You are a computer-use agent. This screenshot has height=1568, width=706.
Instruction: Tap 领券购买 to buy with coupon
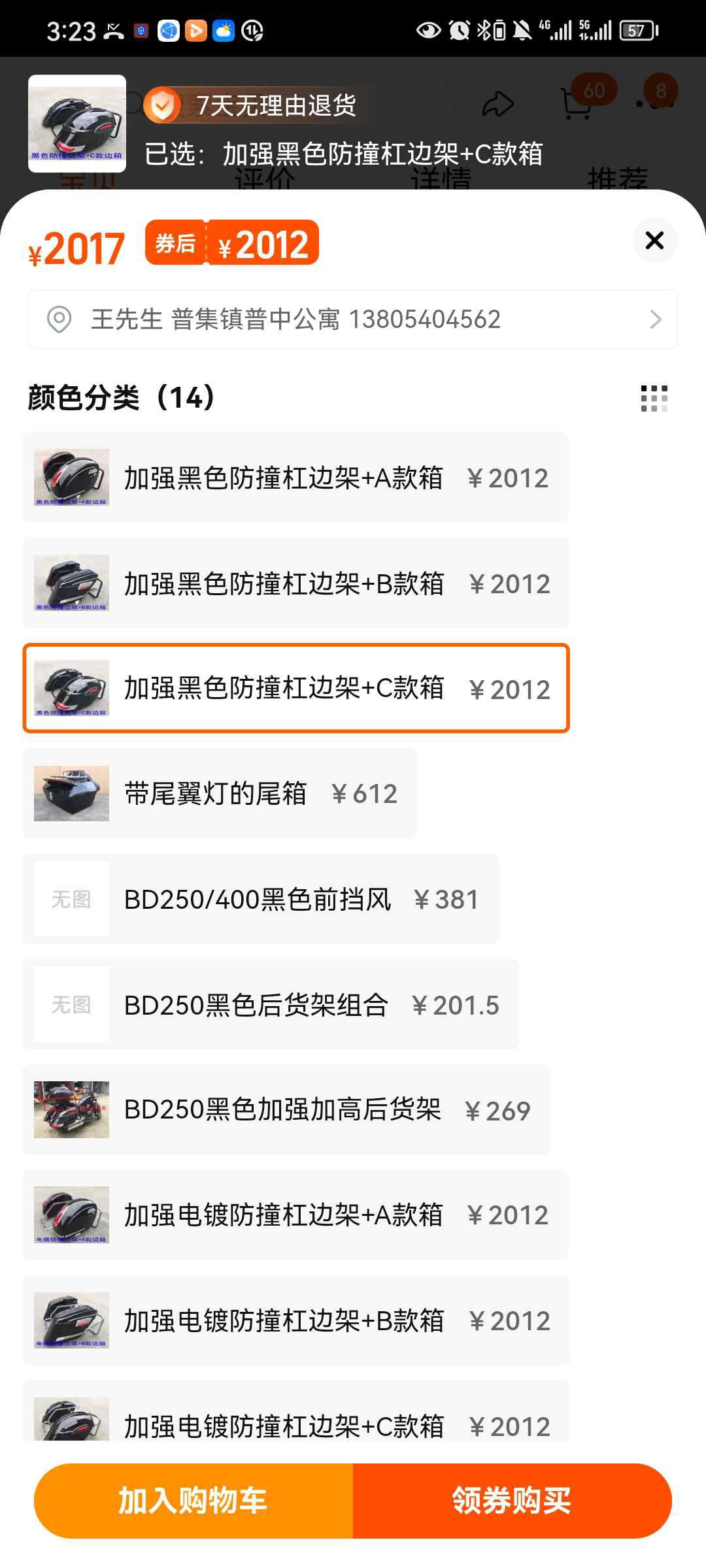coord(512,1501)
